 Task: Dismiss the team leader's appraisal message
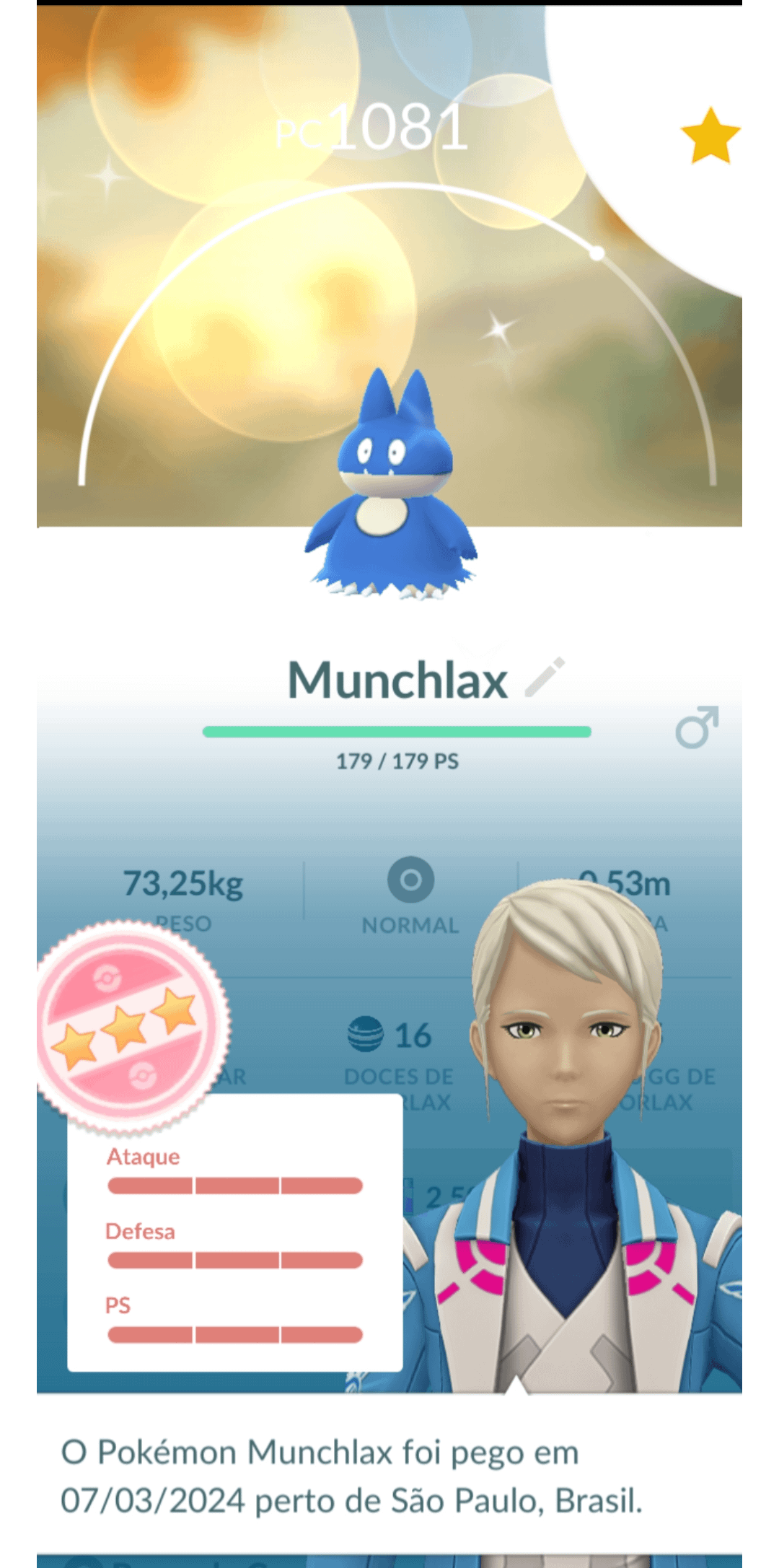tap(389, 1475)
